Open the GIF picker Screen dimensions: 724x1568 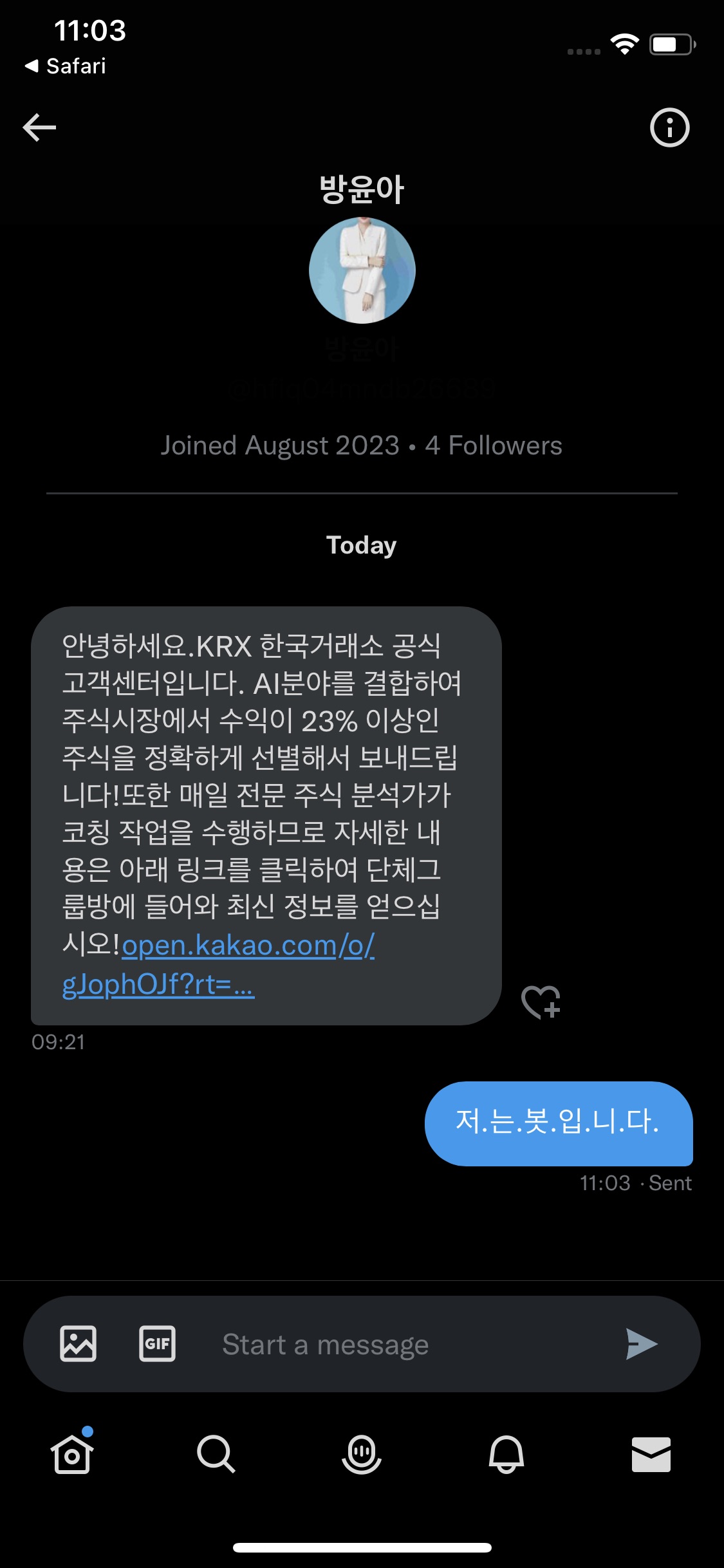[x=157, y=1344]
